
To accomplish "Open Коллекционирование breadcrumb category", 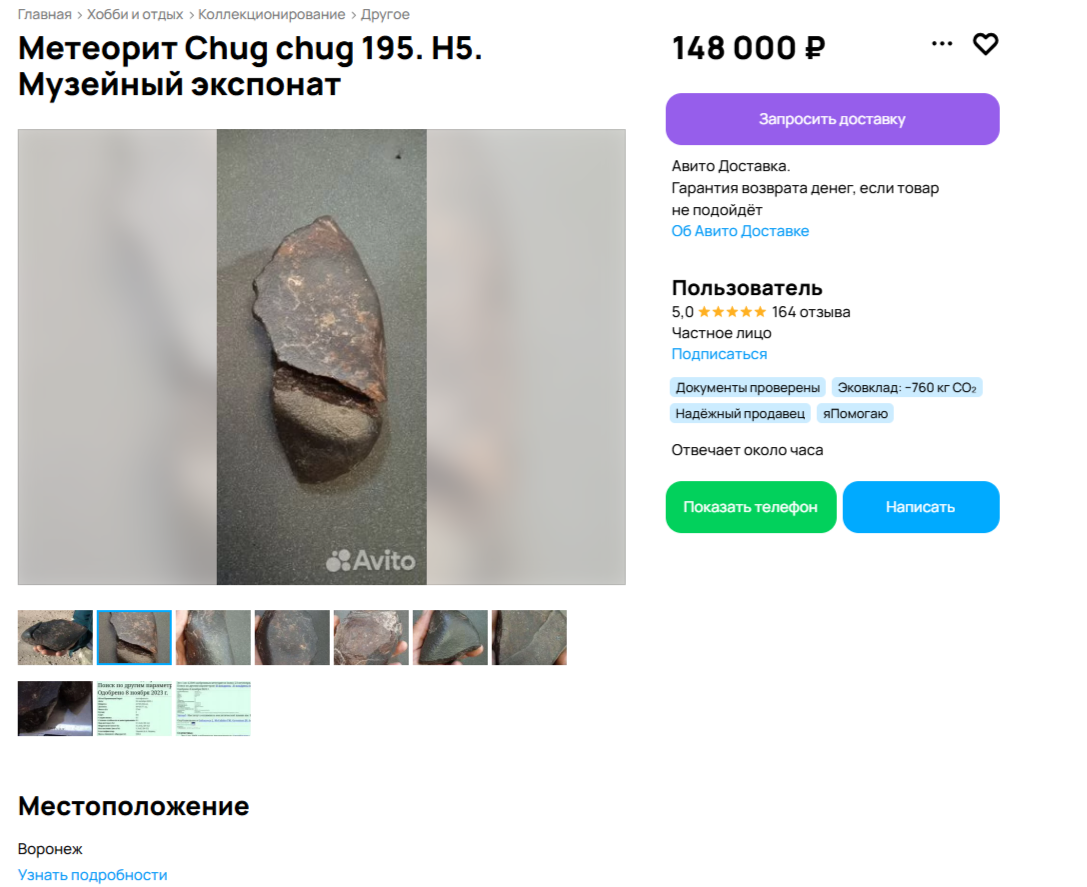I will (x=271, y=15).
